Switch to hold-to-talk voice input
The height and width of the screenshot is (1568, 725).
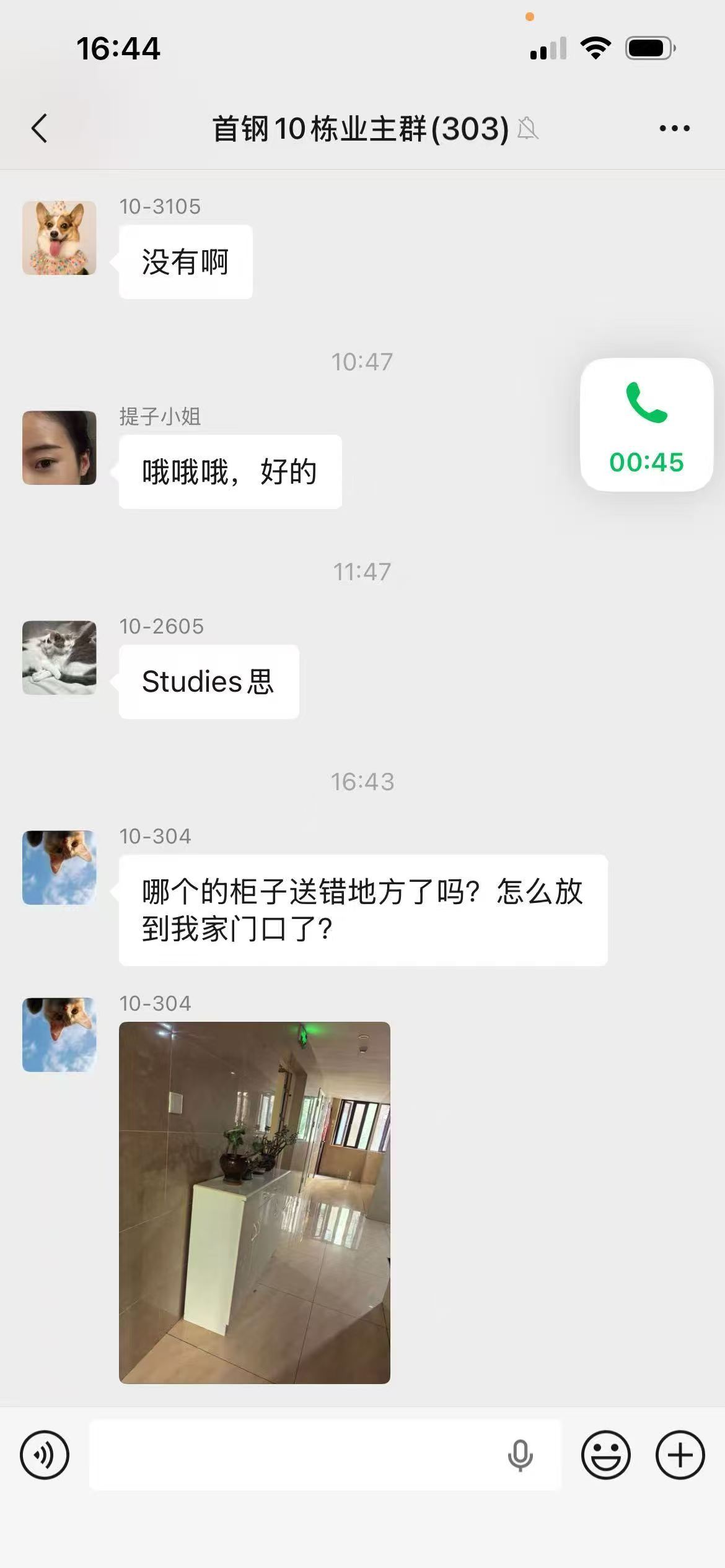pos(45,1455)
